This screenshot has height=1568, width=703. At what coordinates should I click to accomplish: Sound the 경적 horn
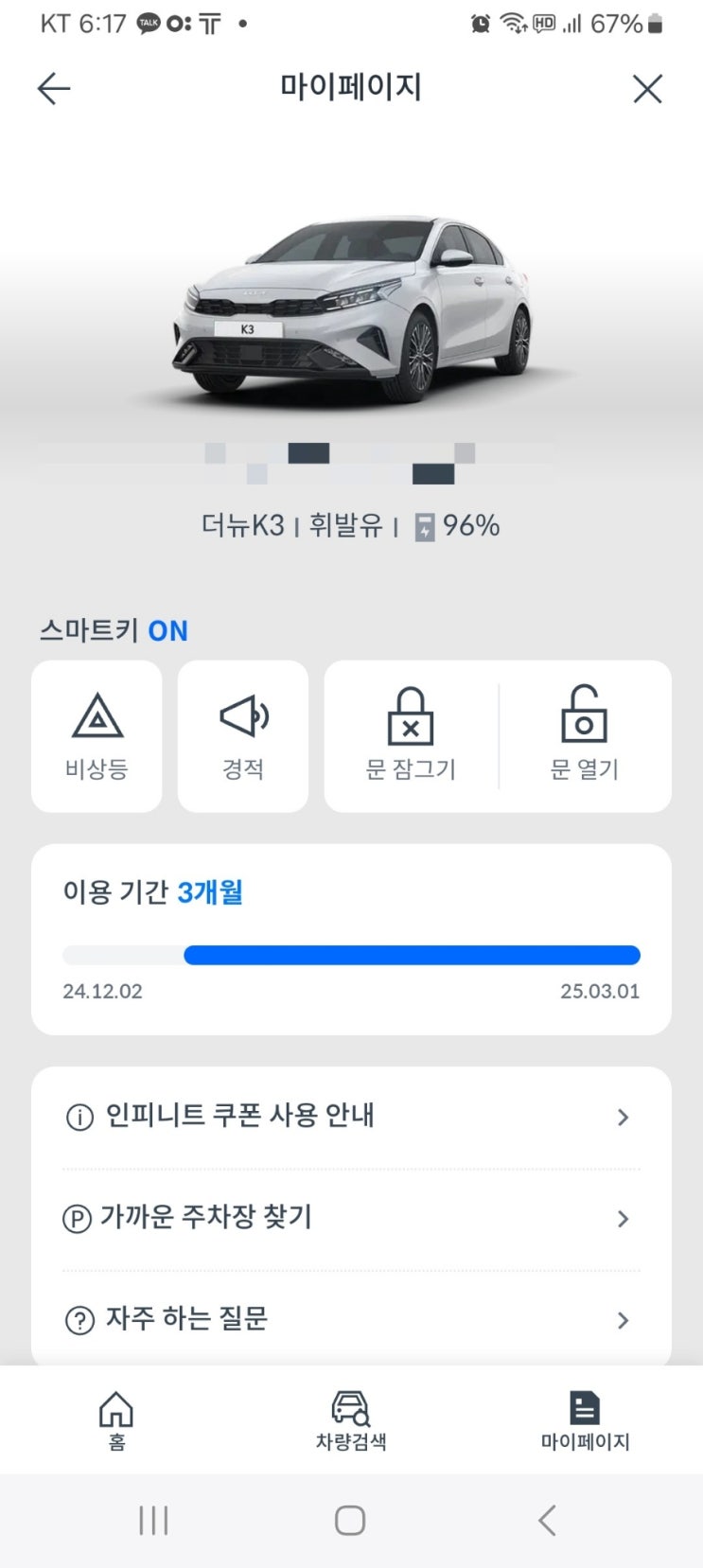243,736
